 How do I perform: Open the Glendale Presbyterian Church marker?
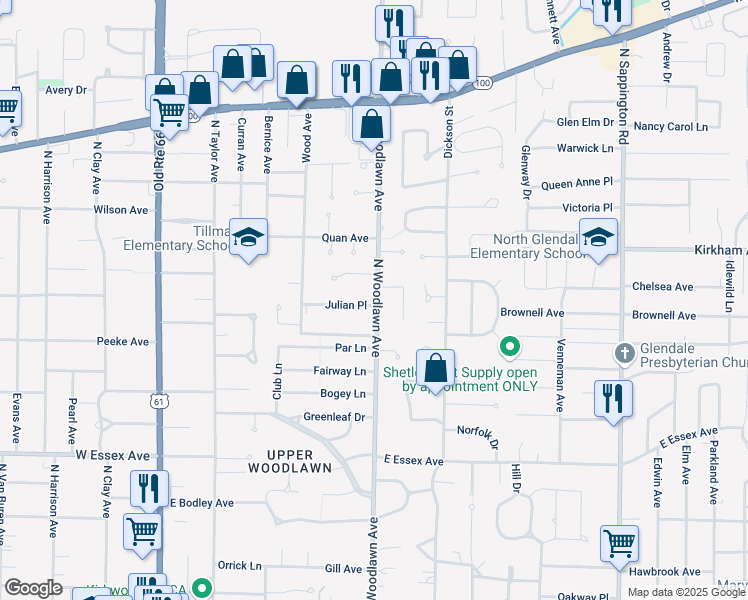click(x=623, y=353)
